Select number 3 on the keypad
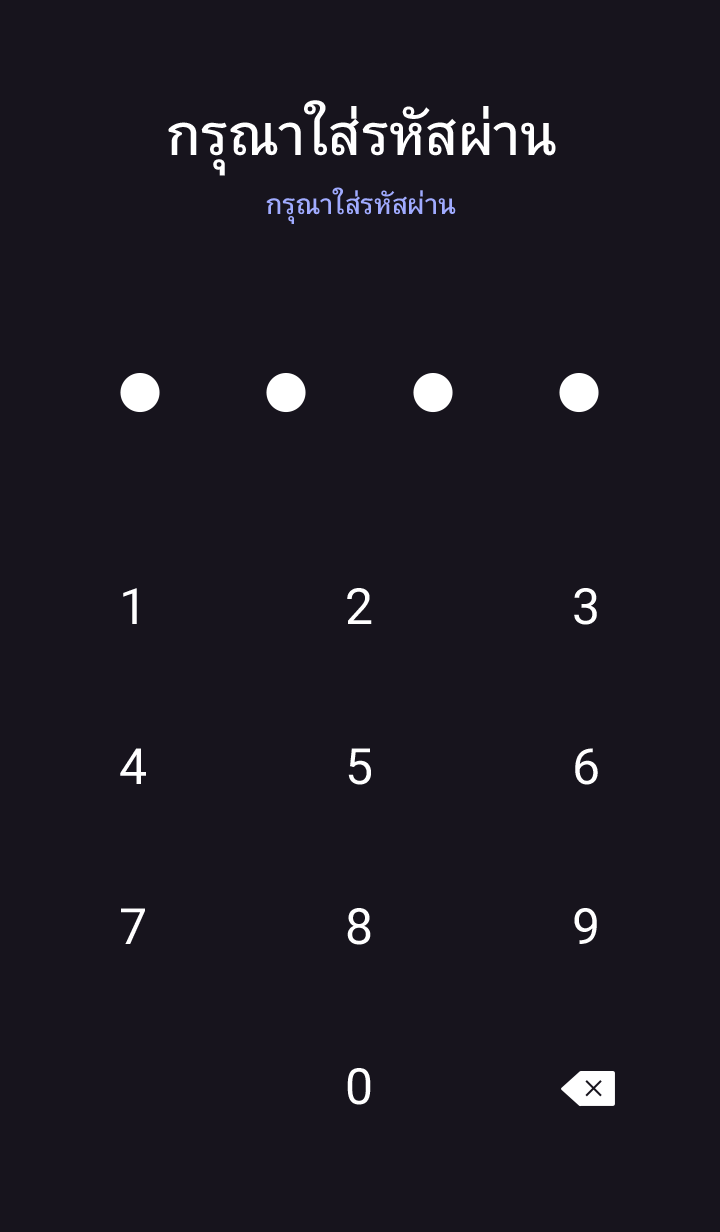The width and height of the screenshot is (720, 1232). click(586, 607)
